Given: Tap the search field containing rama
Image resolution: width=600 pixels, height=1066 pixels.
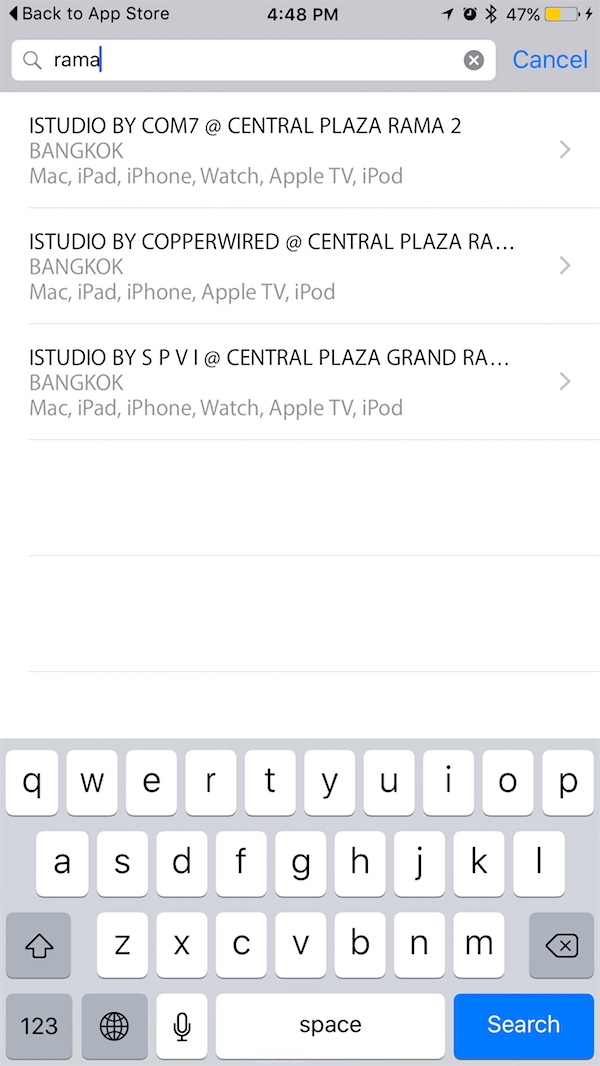Looking at the screenshot, I should 250,61.
